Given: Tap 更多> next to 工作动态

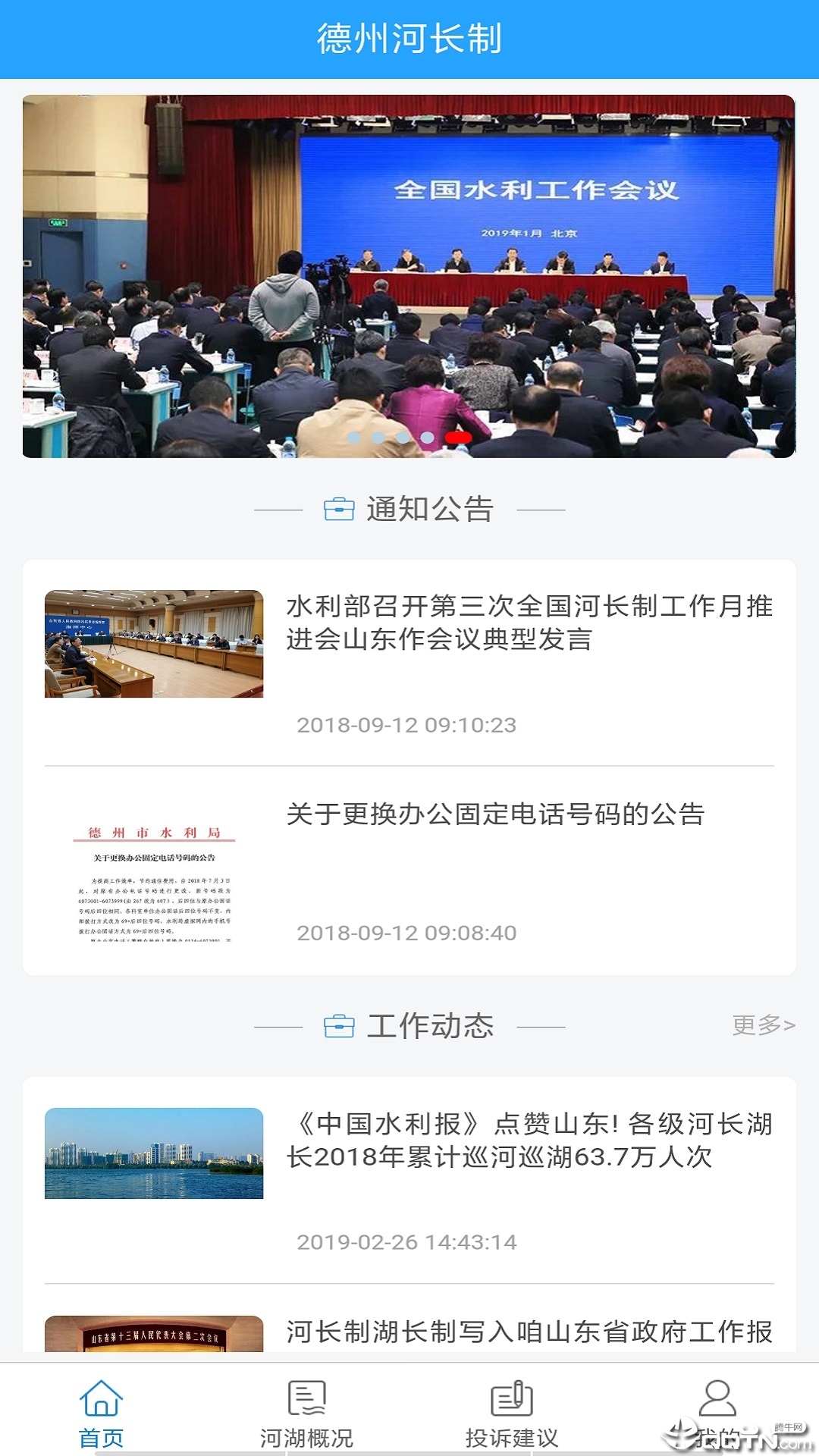Looking at the screenshot, I should click(x=763, y=1025).
